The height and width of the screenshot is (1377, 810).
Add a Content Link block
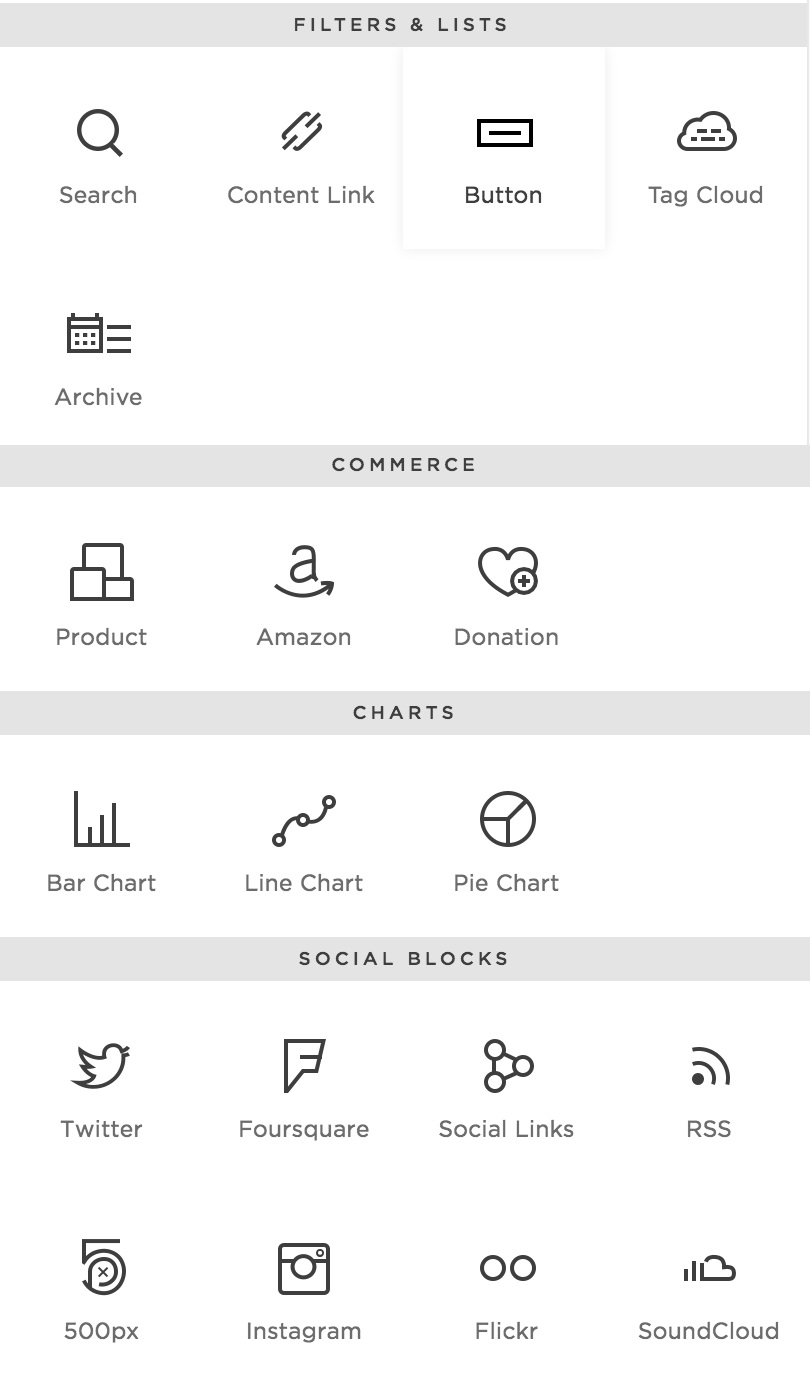(301, 148)
